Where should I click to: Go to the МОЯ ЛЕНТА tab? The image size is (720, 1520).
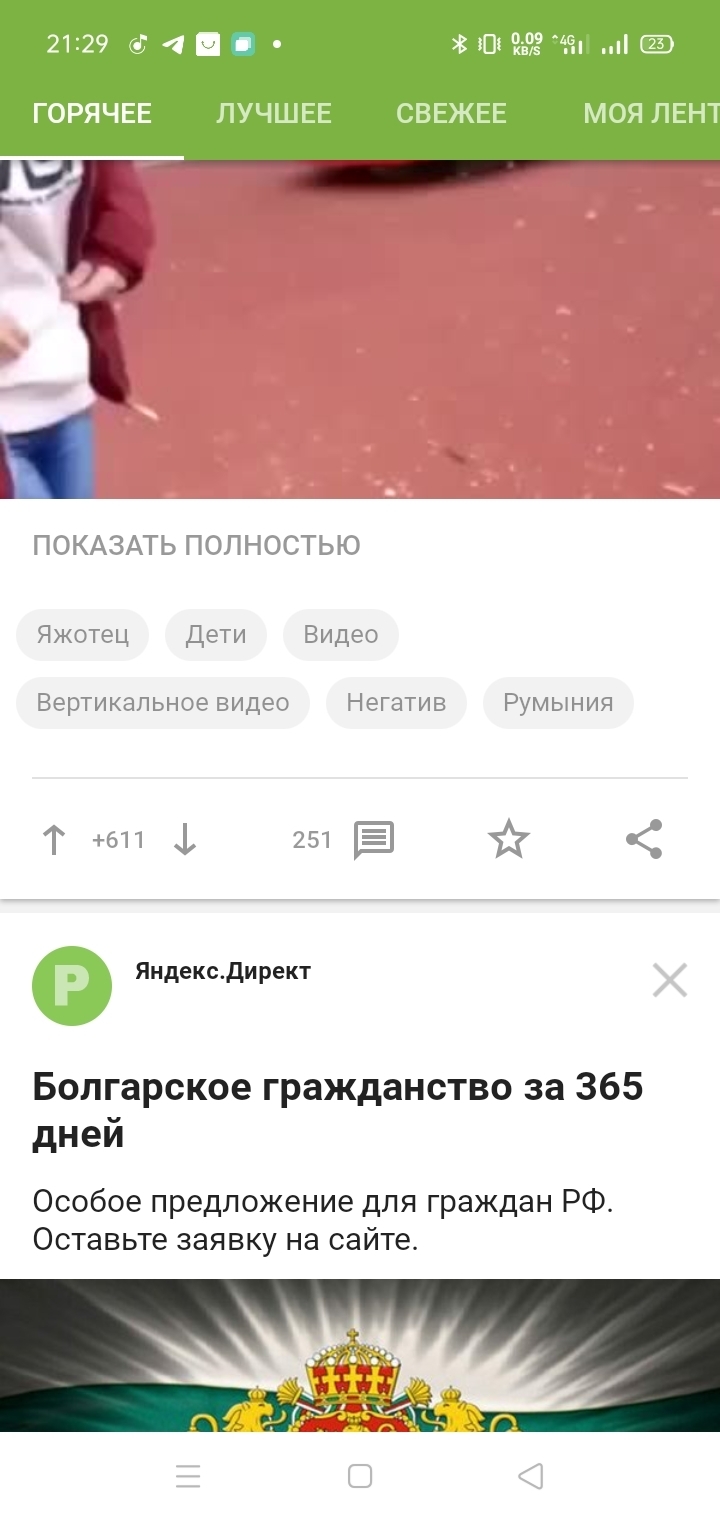(x=650, y=114)
